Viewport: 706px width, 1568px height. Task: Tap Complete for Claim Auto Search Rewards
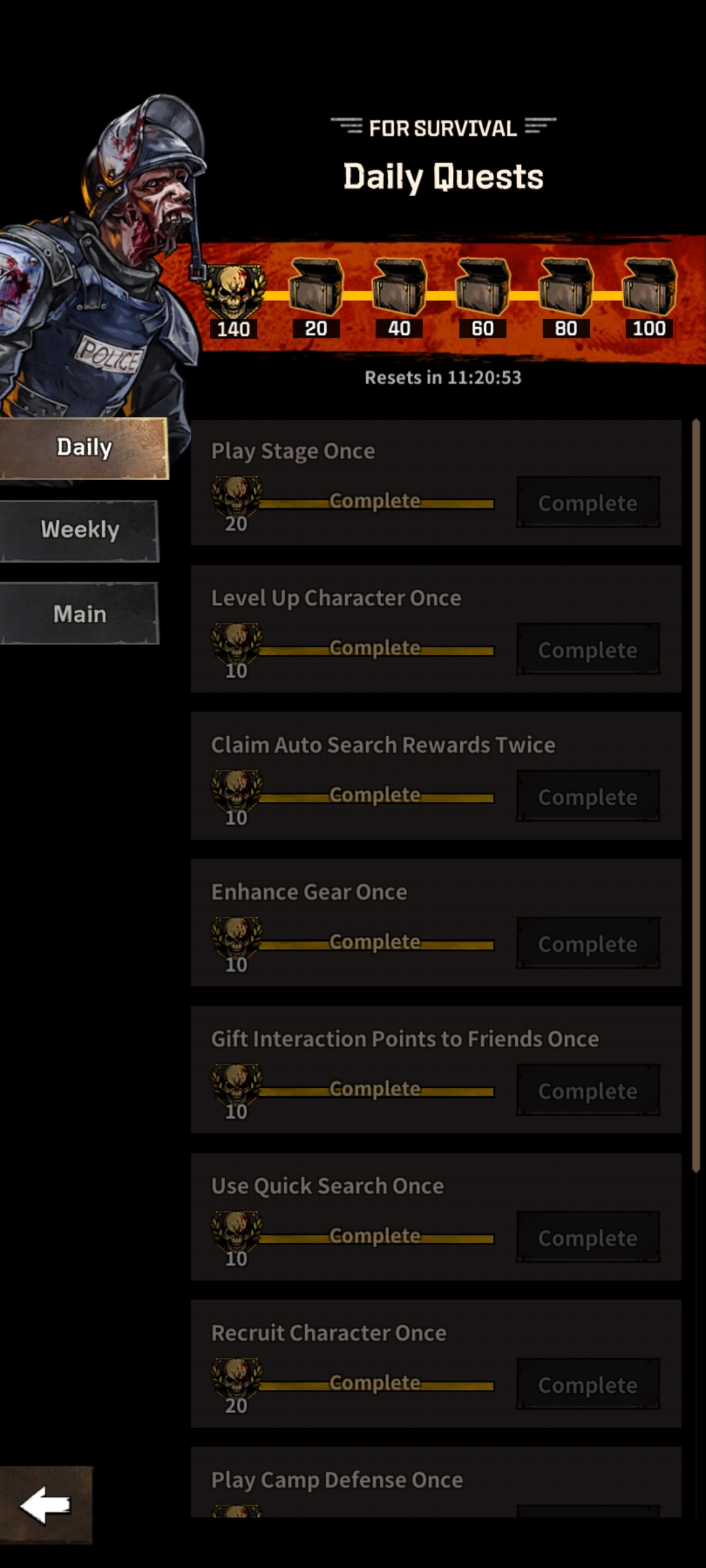[x=588, y=796]
